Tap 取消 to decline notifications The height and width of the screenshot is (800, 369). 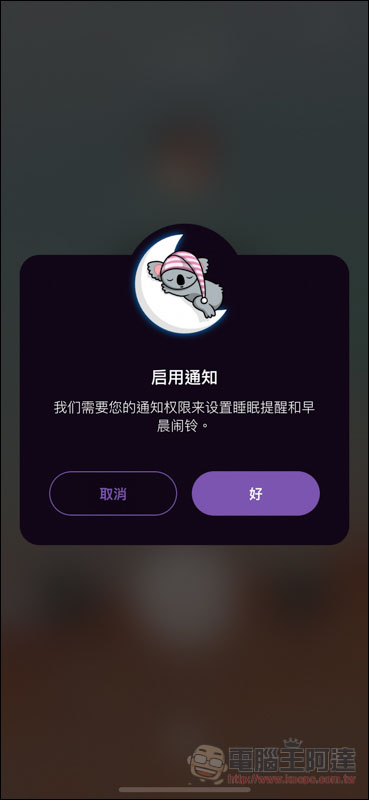point(113,493)
